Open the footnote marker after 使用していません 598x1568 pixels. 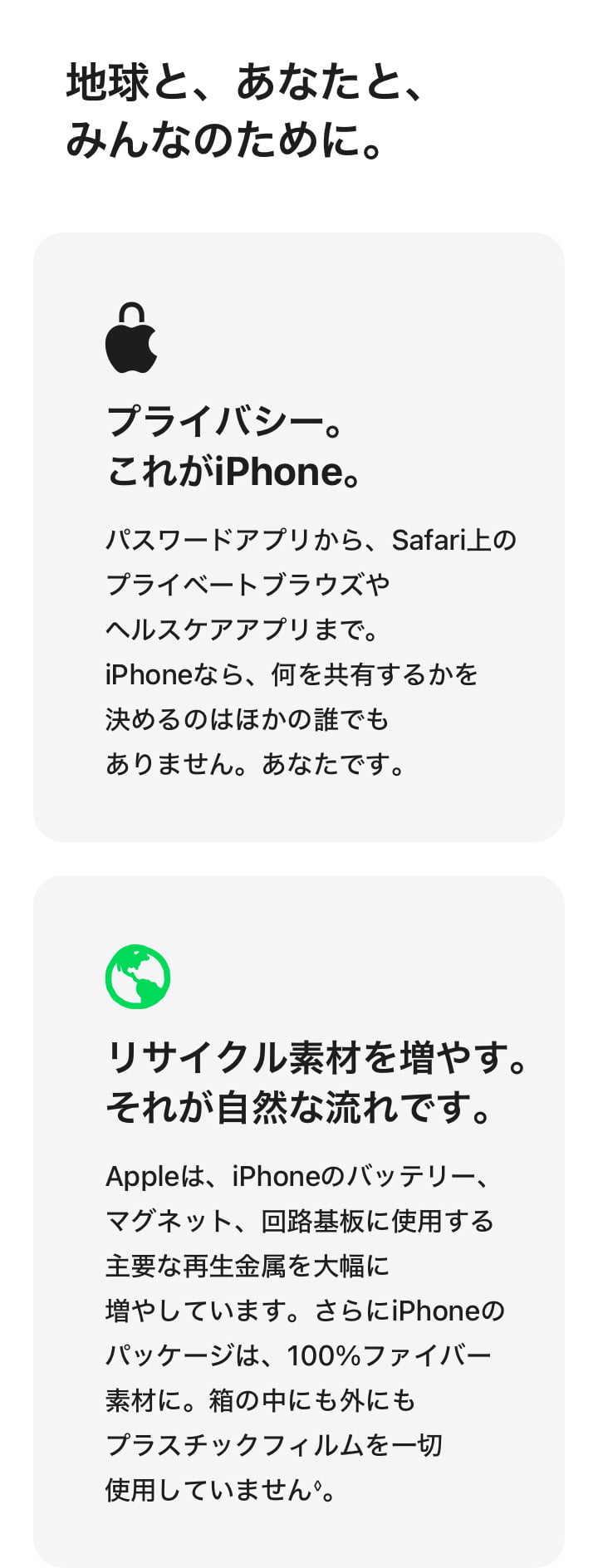coord(317,1485)
